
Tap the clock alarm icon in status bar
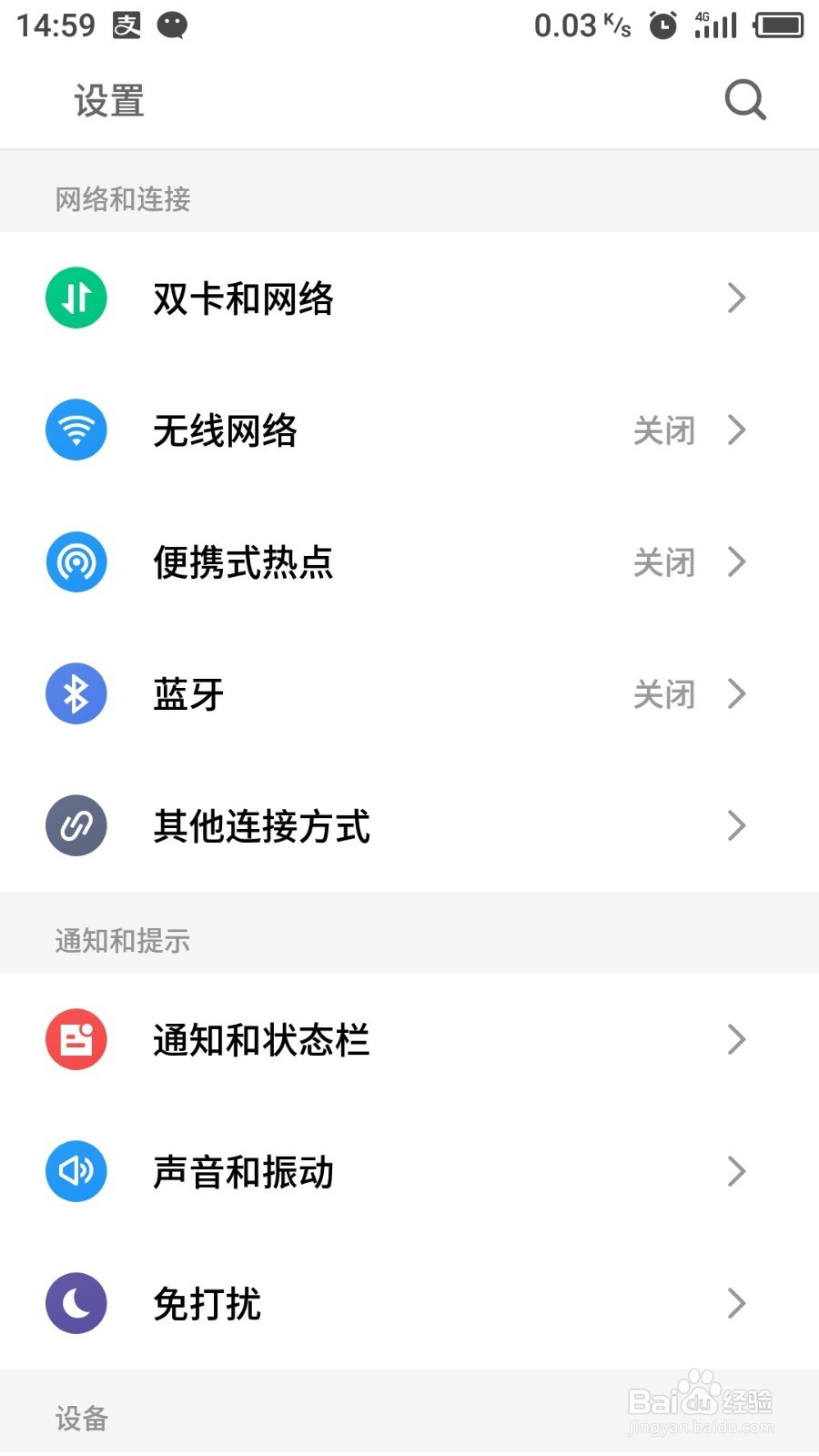pos(662,25)
